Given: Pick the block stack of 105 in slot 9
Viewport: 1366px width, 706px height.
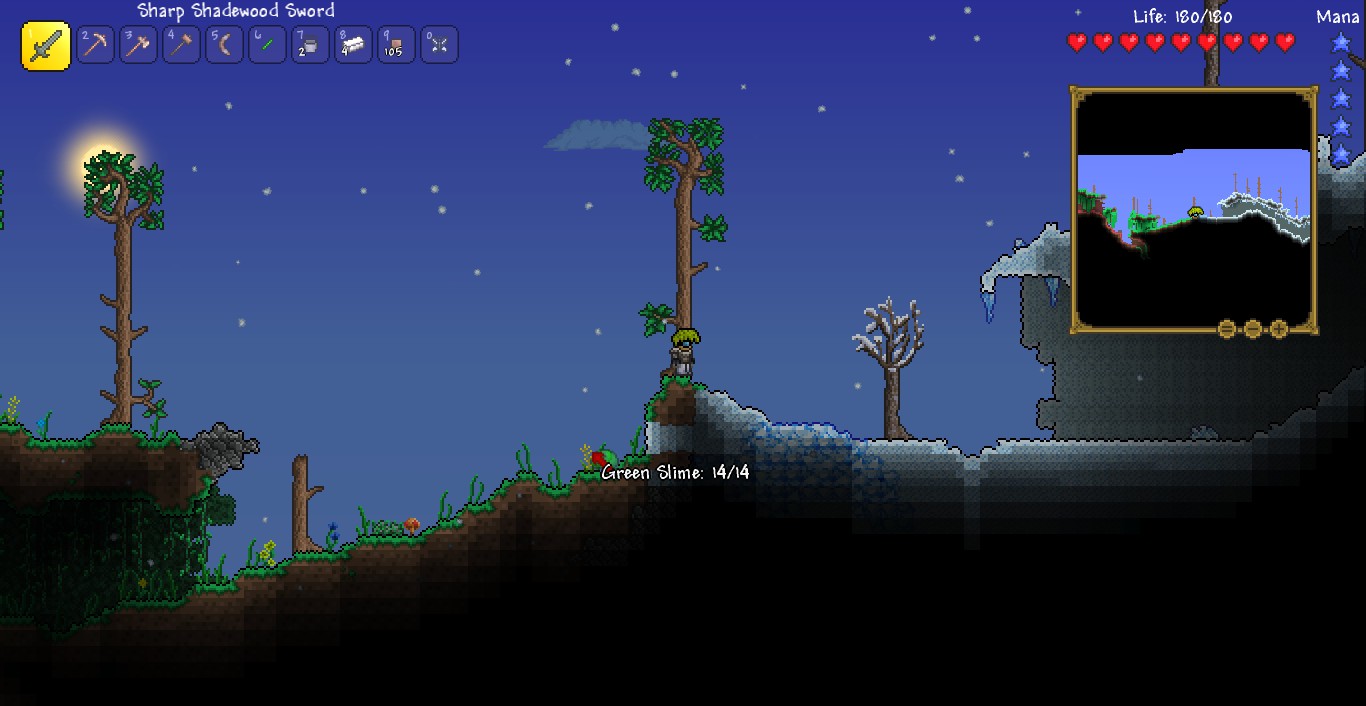Looking at the screenshot, I should (397, 45).
